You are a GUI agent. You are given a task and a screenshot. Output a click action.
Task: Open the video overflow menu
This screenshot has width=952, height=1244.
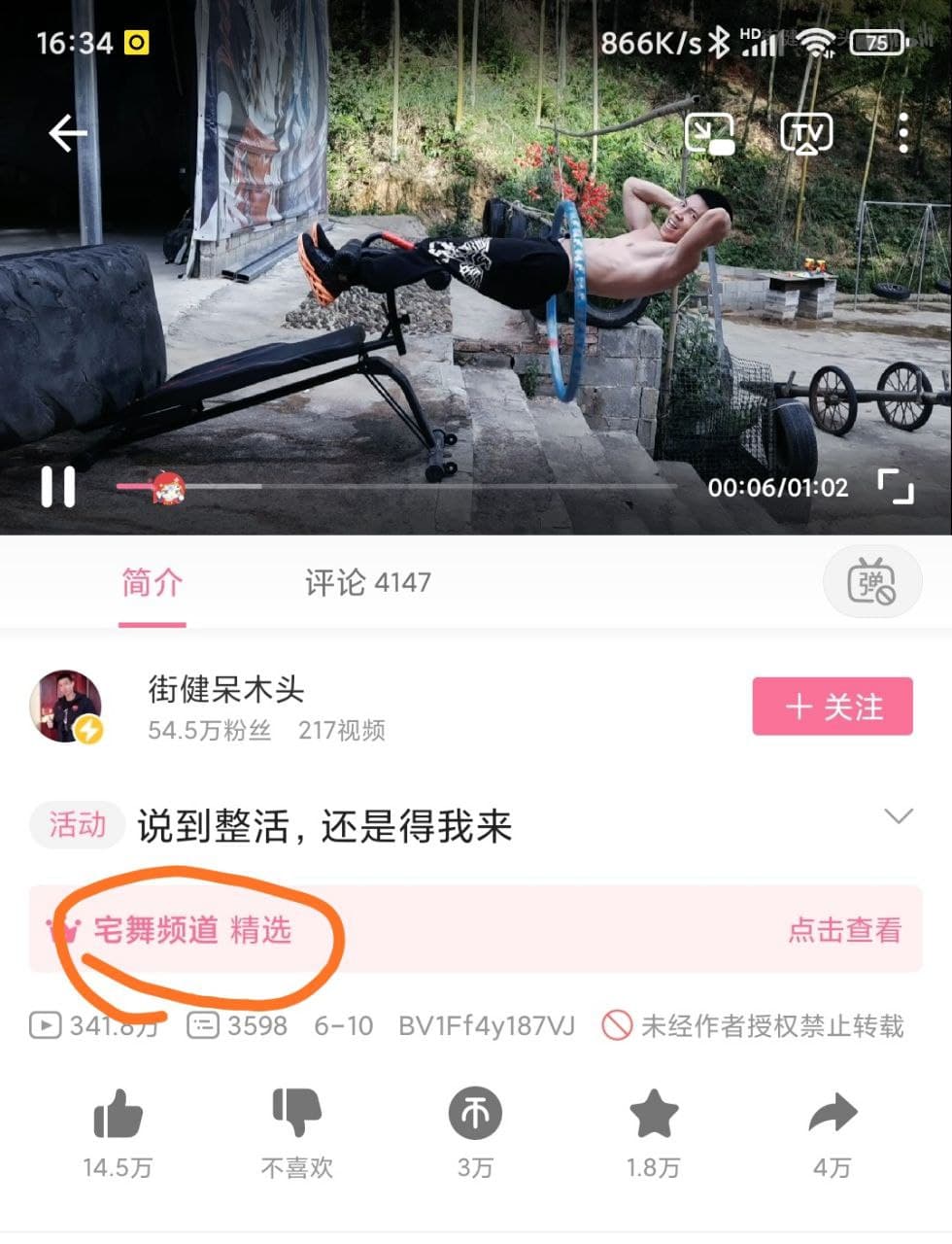tap(903, 134)
